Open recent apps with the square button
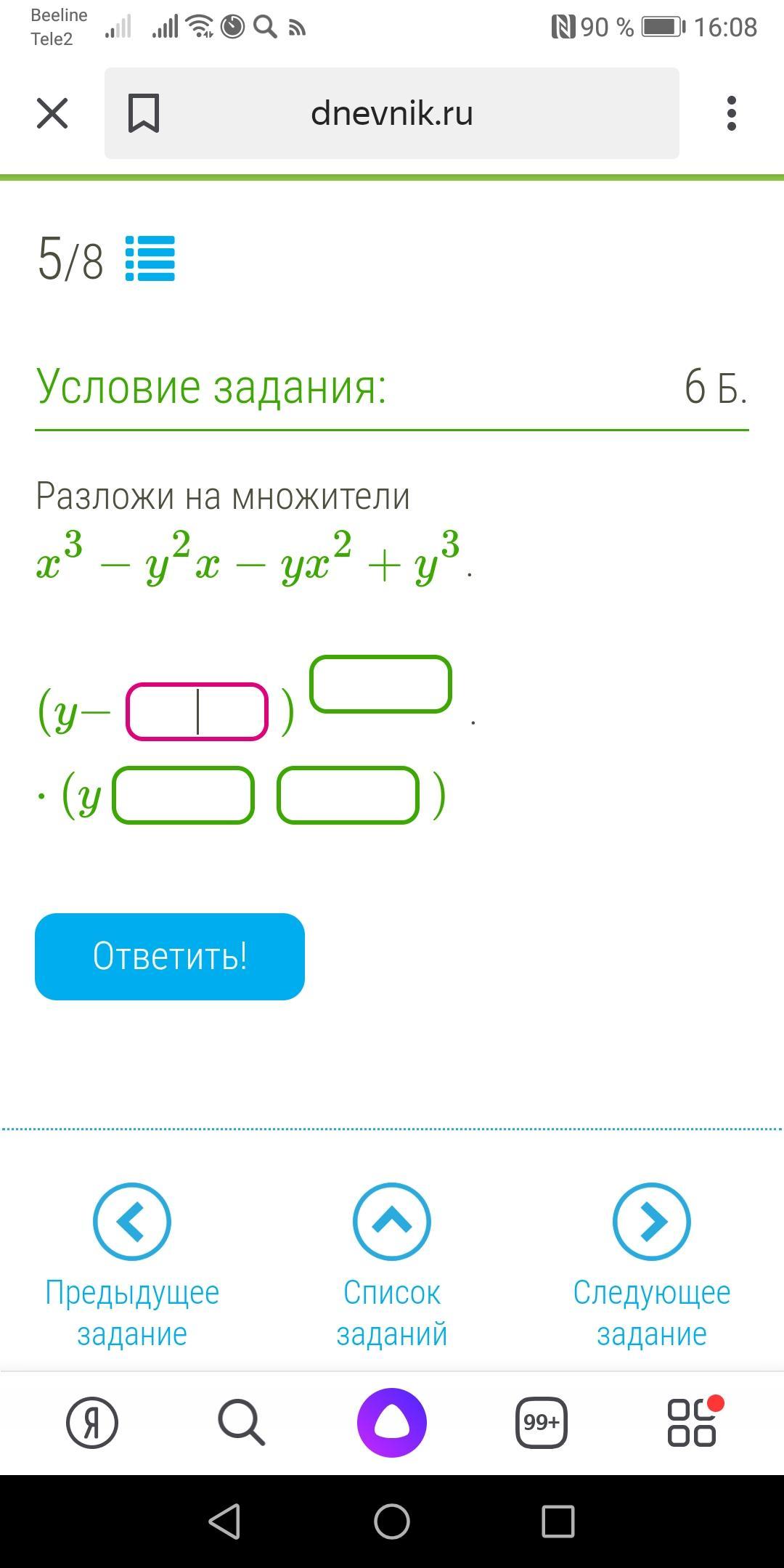Viewport: 784px width, 1568px height. [x=558, y=1521]
